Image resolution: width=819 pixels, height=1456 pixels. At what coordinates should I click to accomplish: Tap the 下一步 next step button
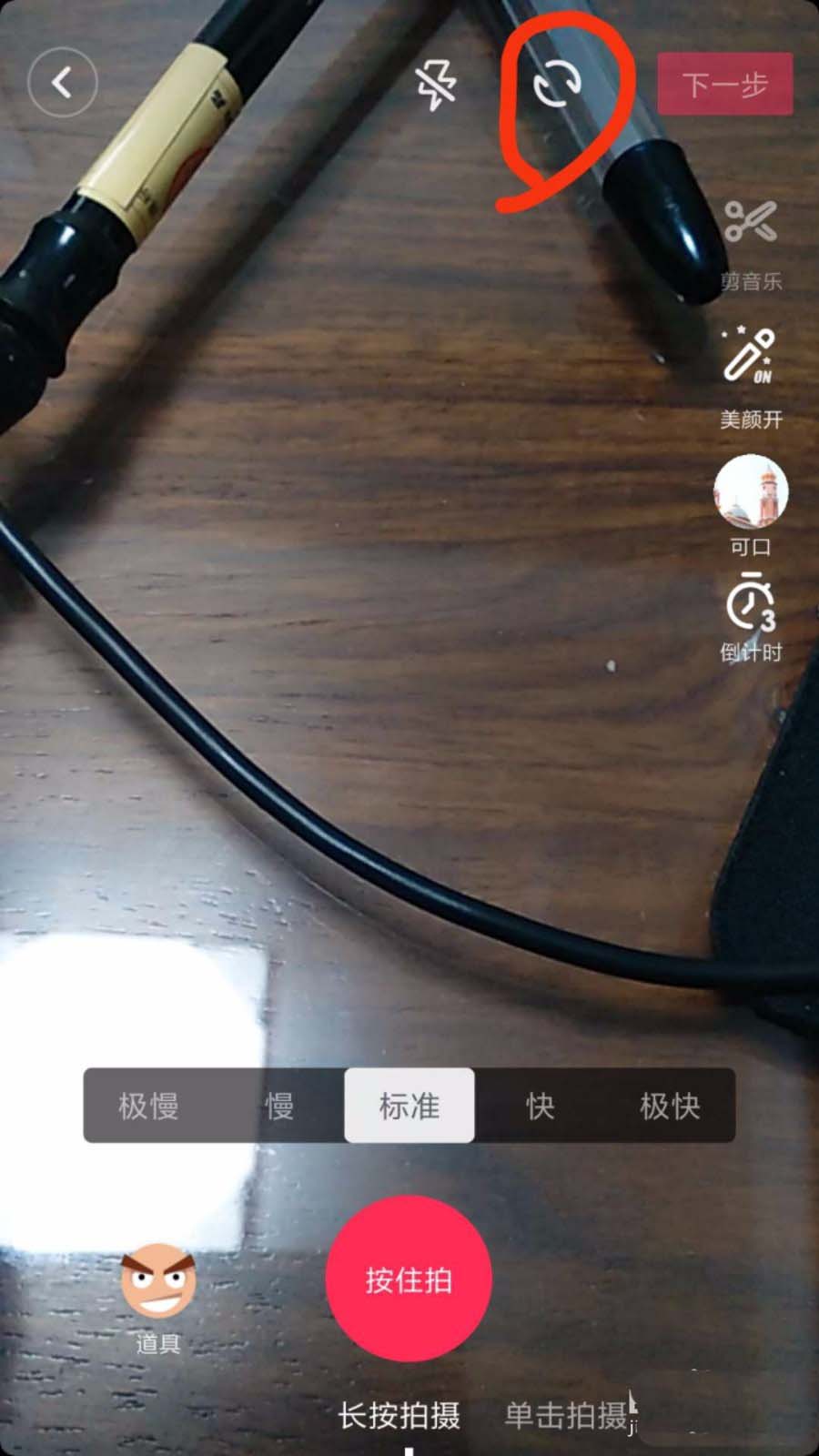tap(725, 82)
